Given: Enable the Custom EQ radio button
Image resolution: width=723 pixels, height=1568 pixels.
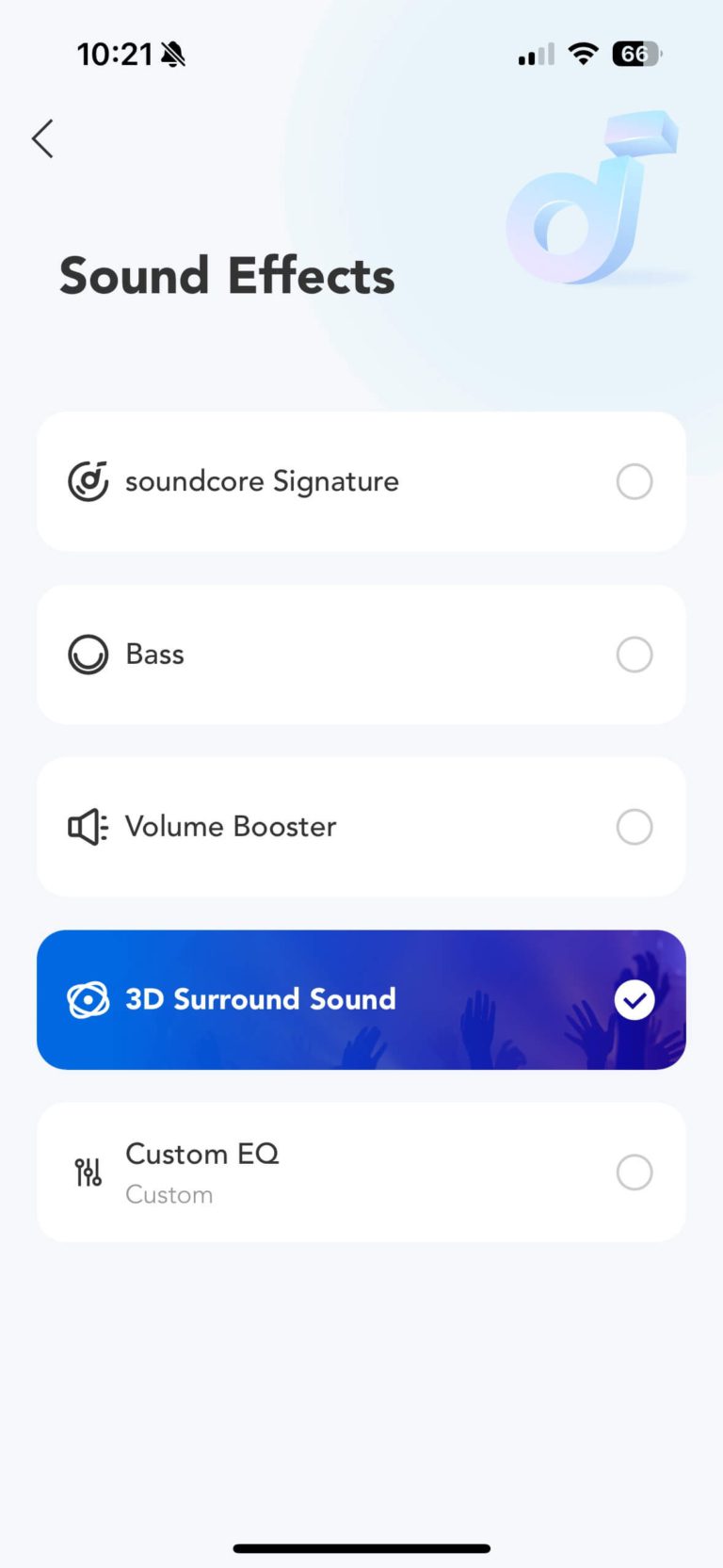Looking at the screenshot, I should point(635,1172).
